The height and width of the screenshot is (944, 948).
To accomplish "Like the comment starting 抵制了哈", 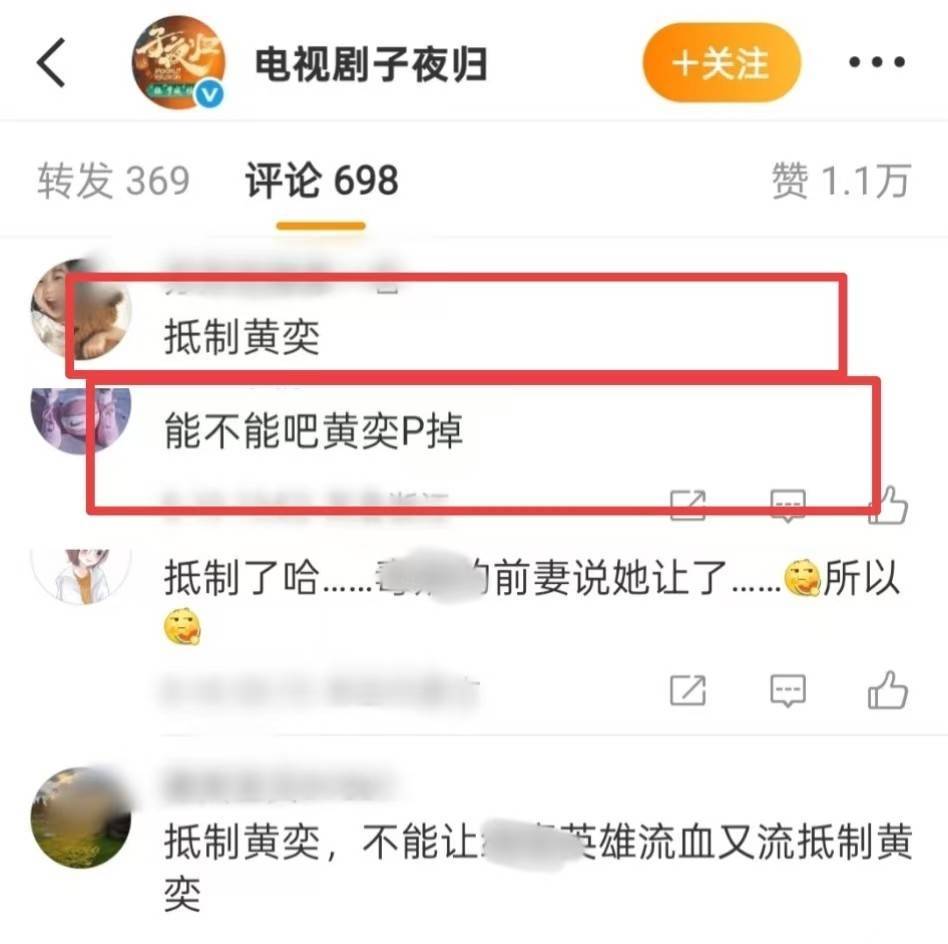I will pos(886,690).
